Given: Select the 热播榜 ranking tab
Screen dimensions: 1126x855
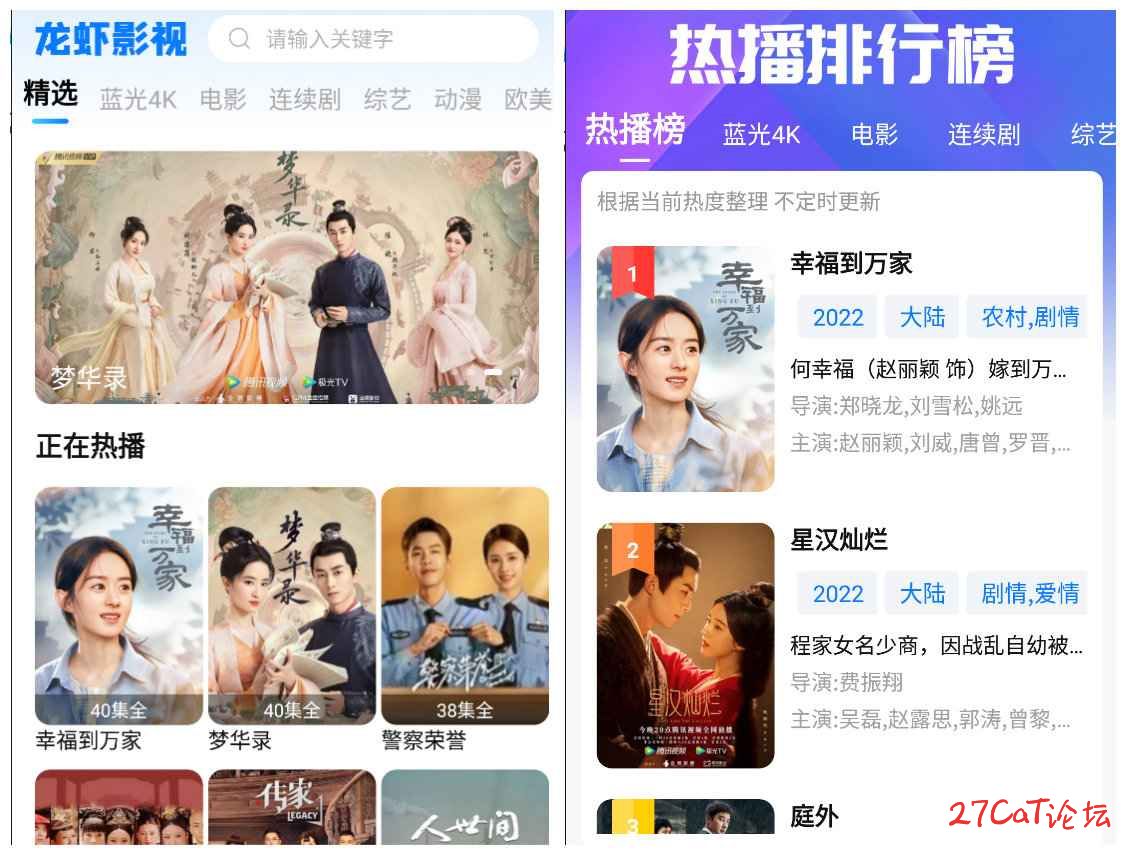Looking at the screenshot, I should 635,130.
